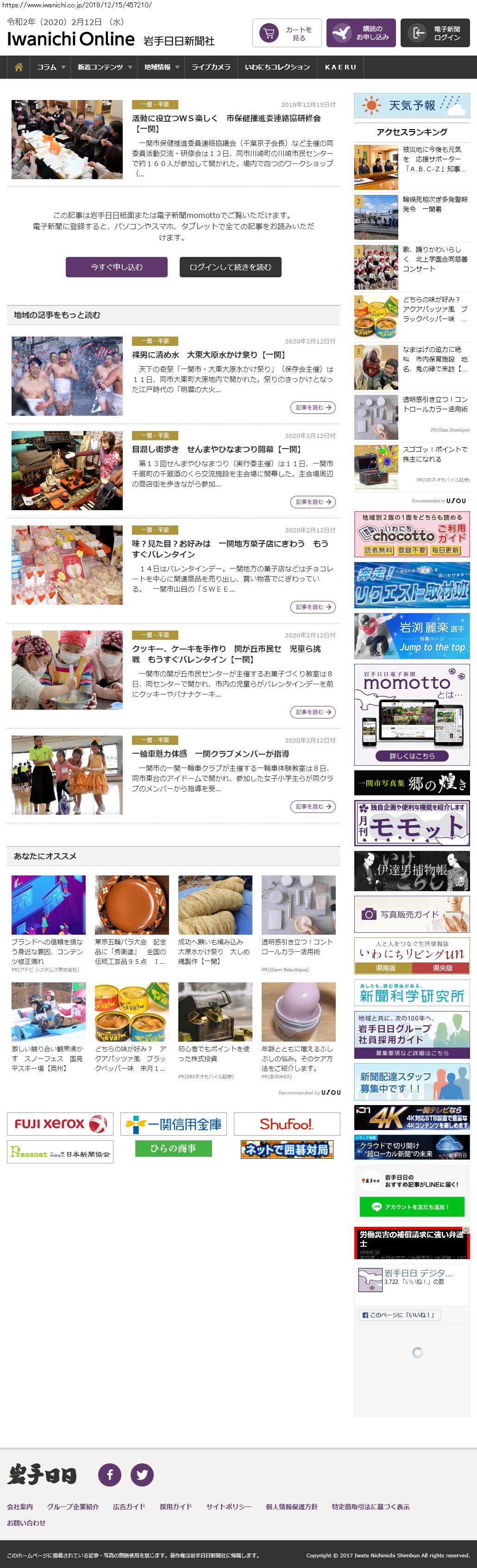Open the home icon in nav bar
The width and height of the screenshot is (477, 1568).
point(18,67)
